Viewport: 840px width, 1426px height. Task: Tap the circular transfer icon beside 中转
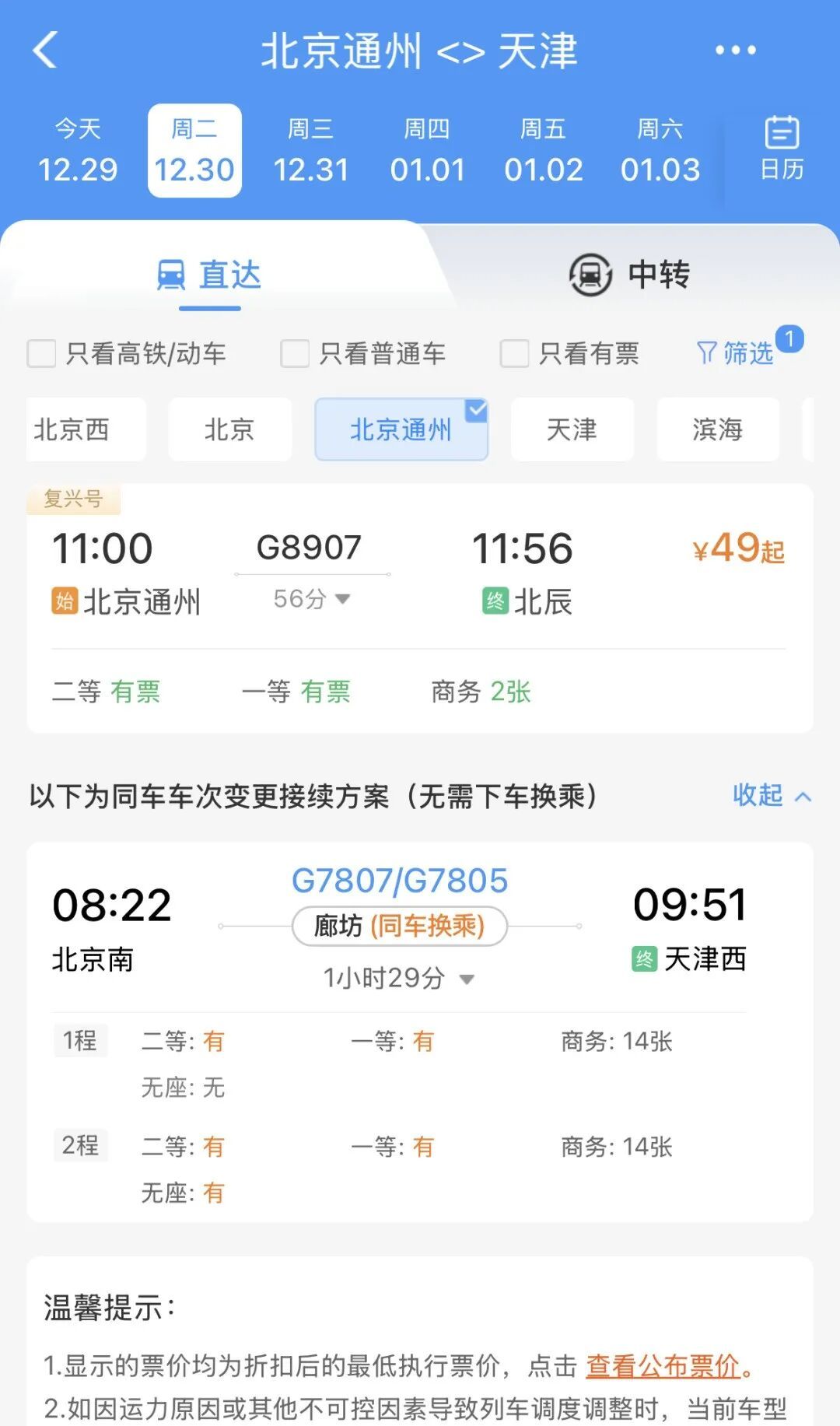[x=589, y=275]
